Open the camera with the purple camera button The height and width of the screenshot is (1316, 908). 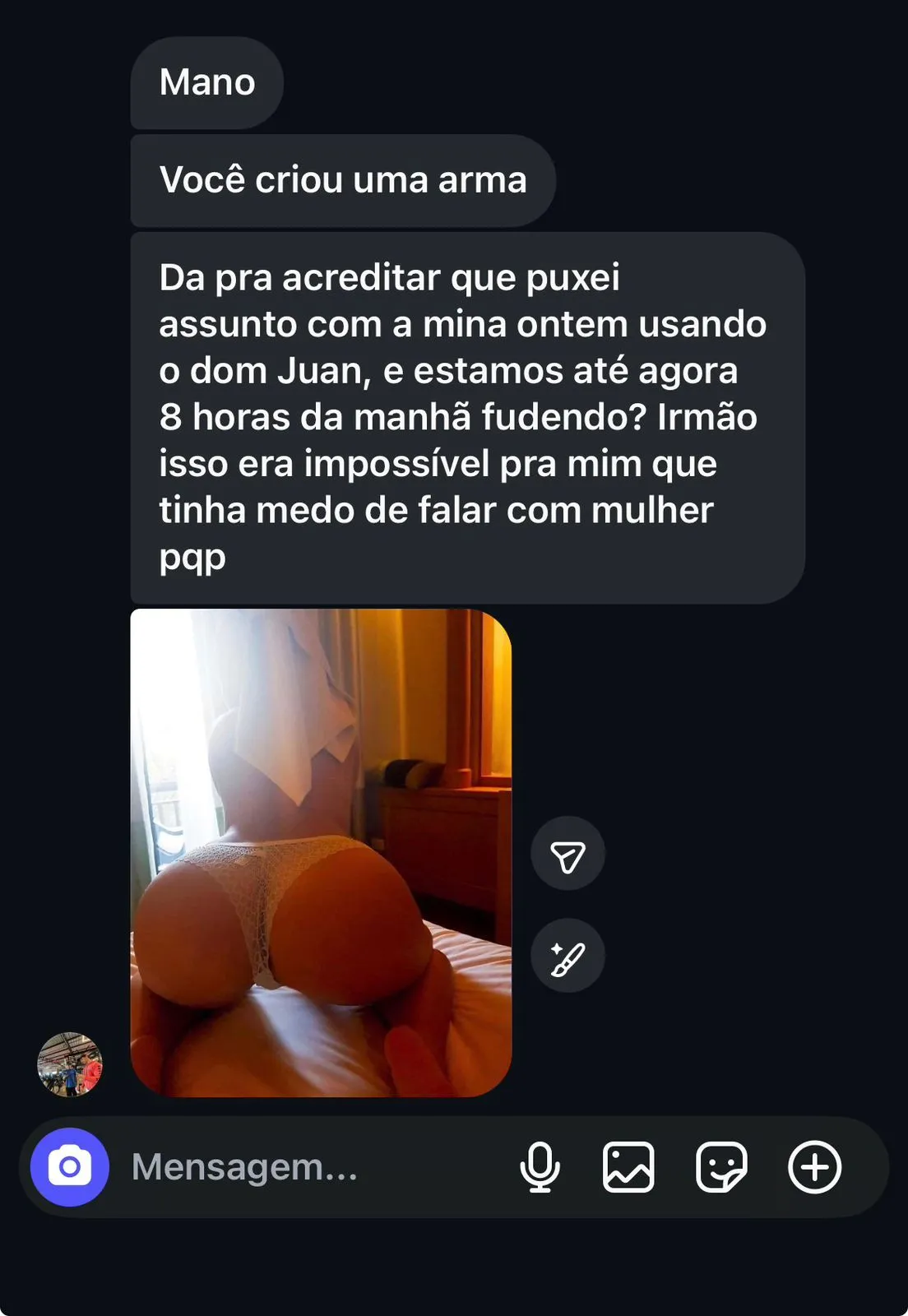pos(71,1165)
